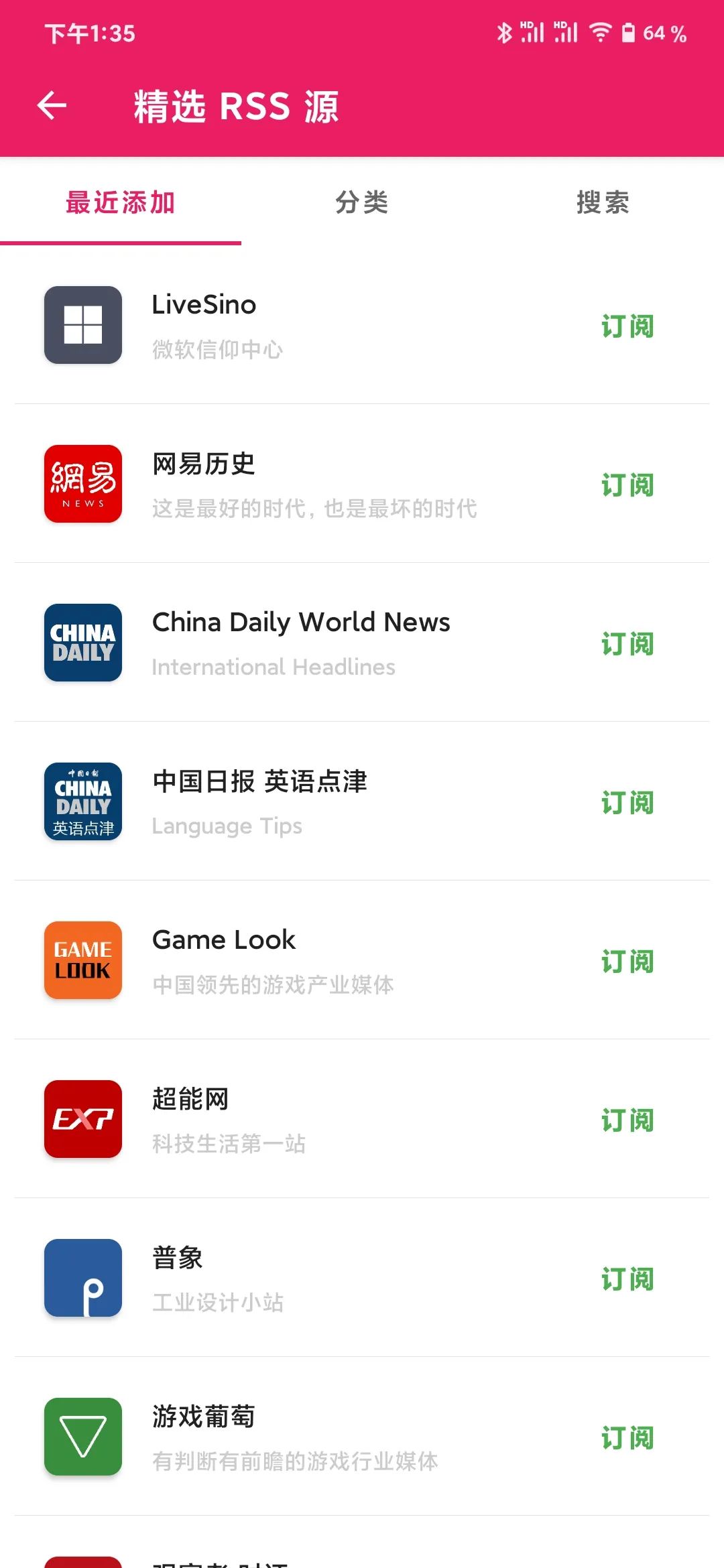724x1568 pixels.
Task: Switch to the 分类 tab
Action: (x=361, y=202)
